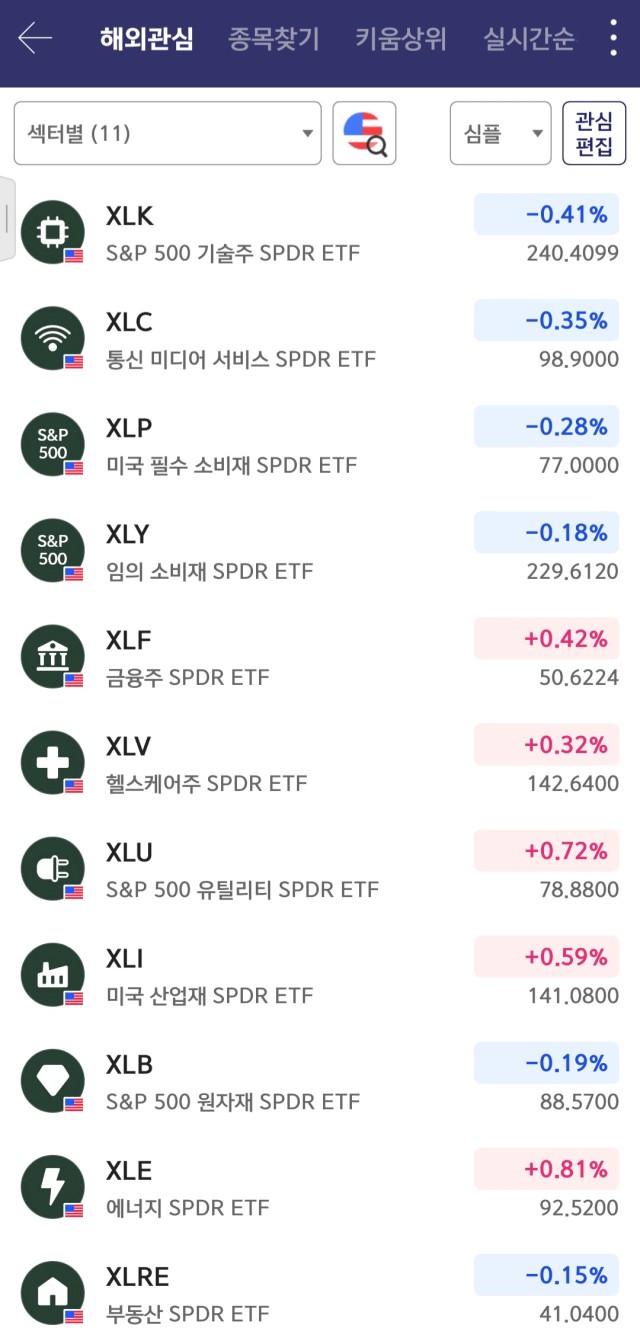Open the three-dot overflow menu
Image resolution: width=640 pixels, height=1338 pixels.
click(x=614, y=38)
